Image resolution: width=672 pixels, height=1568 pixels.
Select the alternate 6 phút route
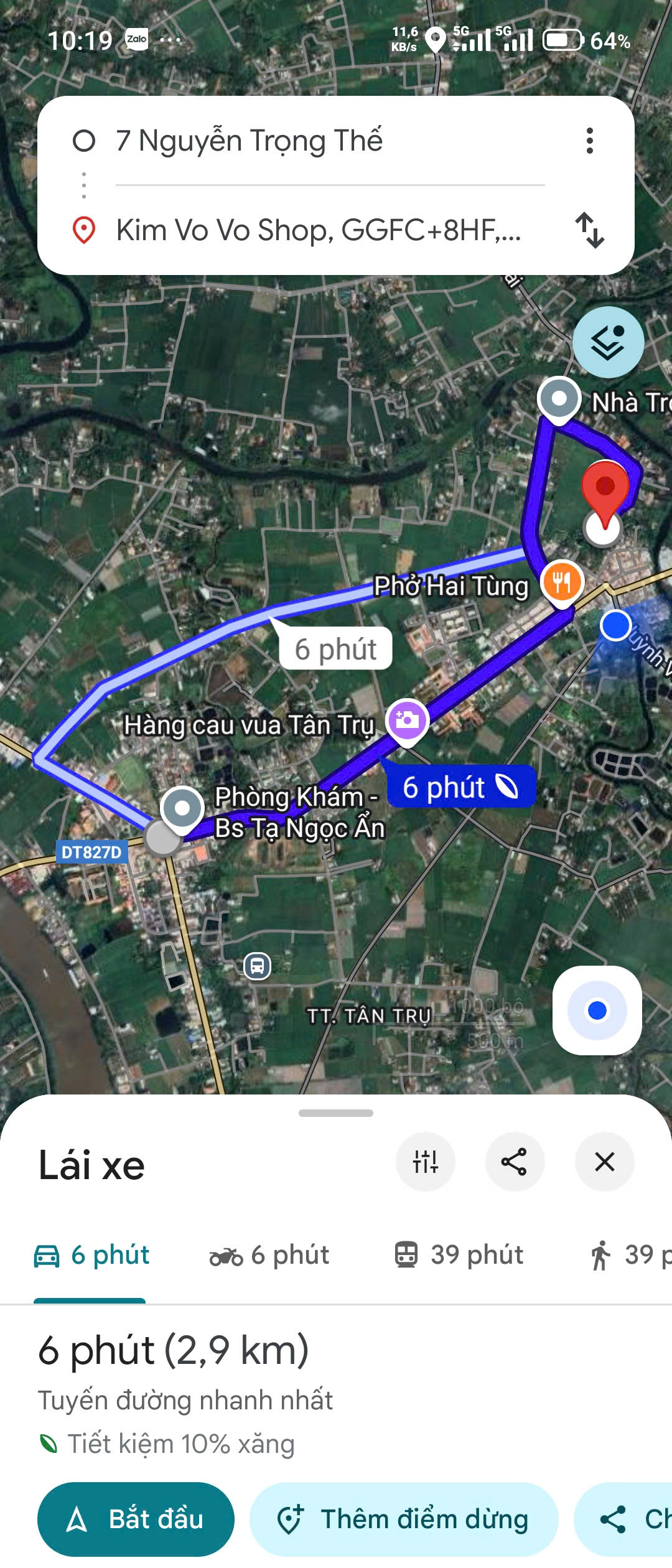[x=336, y=649]
